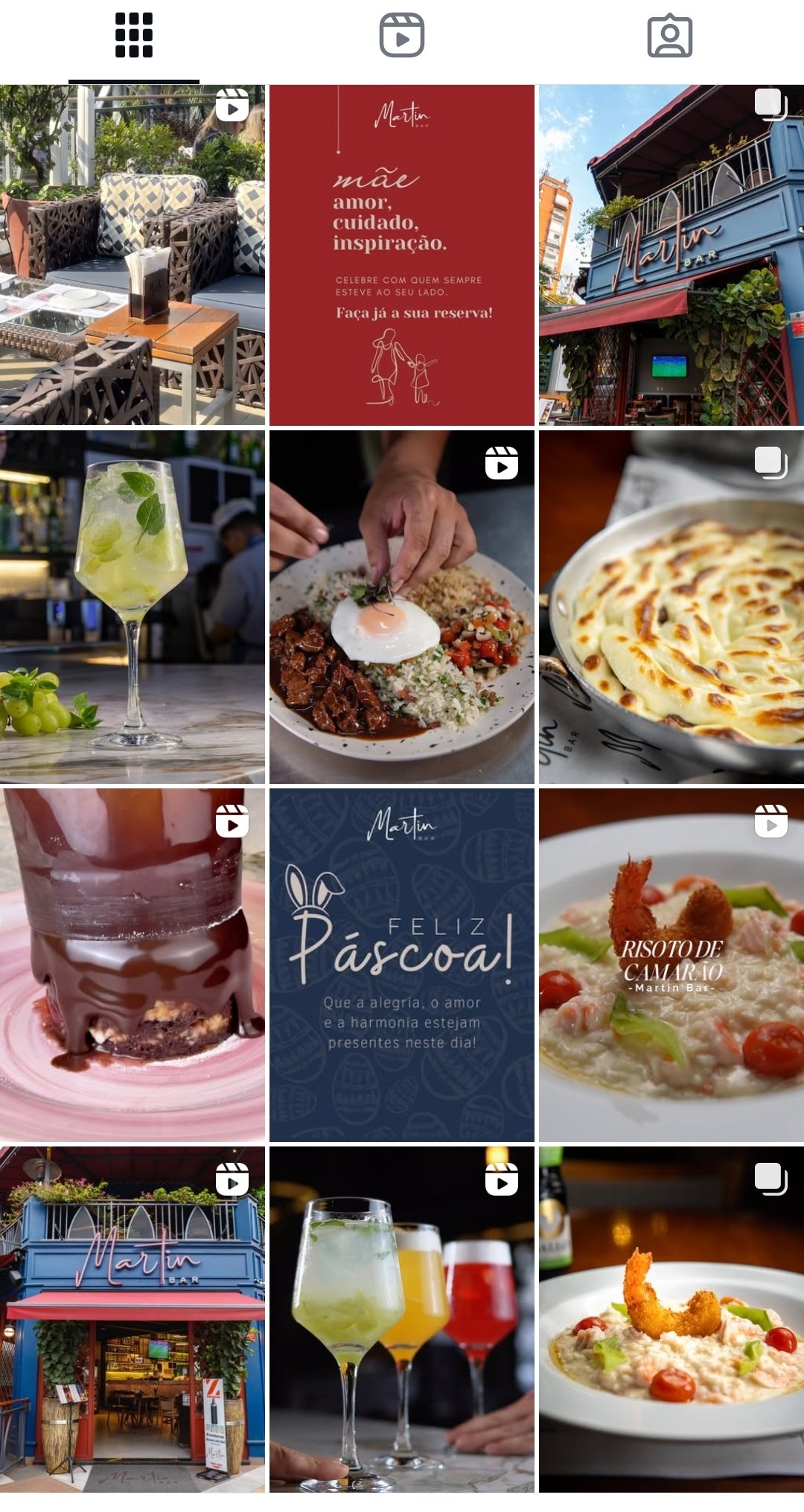
Task: Open the fried egg rice dish reel
Action: point(402,607)
